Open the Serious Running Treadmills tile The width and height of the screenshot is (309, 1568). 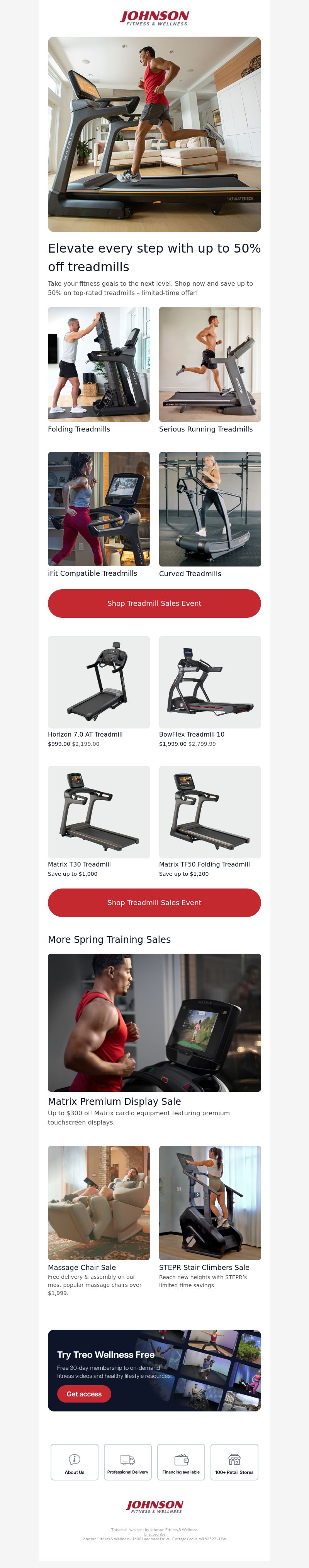(210, 364)
